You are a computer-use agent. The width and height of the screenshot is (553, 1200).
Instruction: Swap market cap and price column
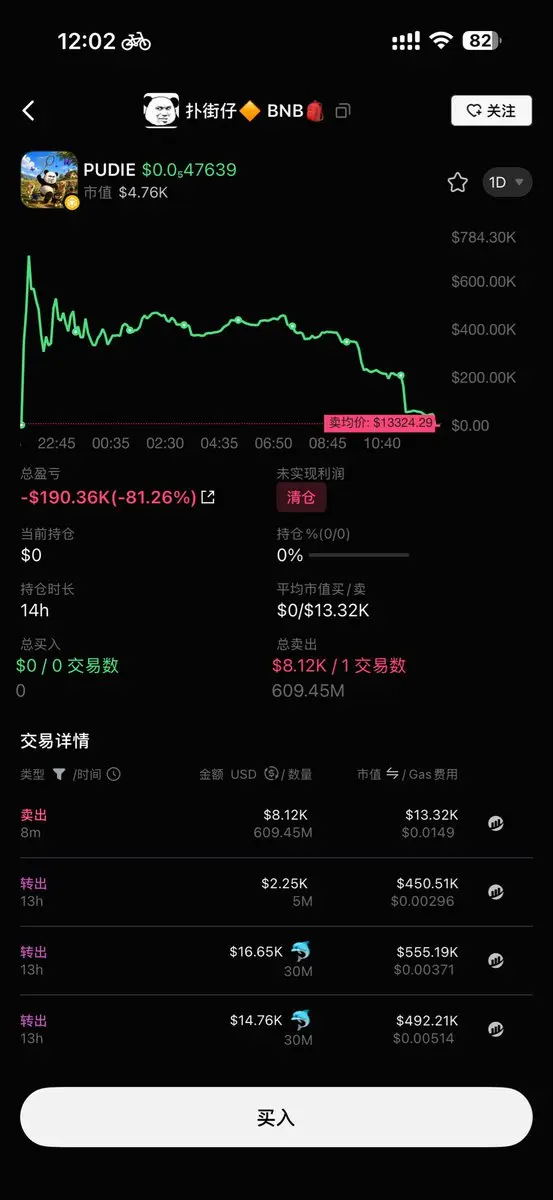[x=392, y=774]
